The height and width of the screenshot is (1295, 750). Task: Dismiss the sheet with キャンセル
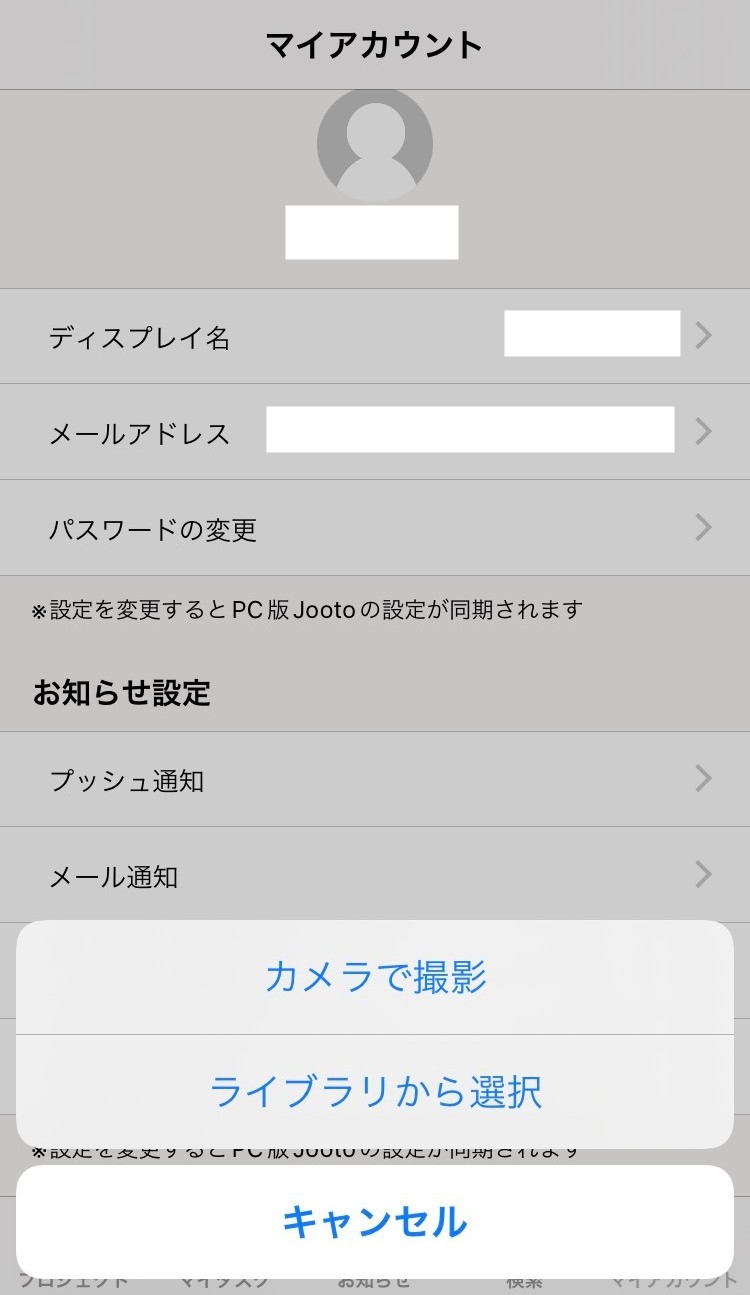point(375,1221)
